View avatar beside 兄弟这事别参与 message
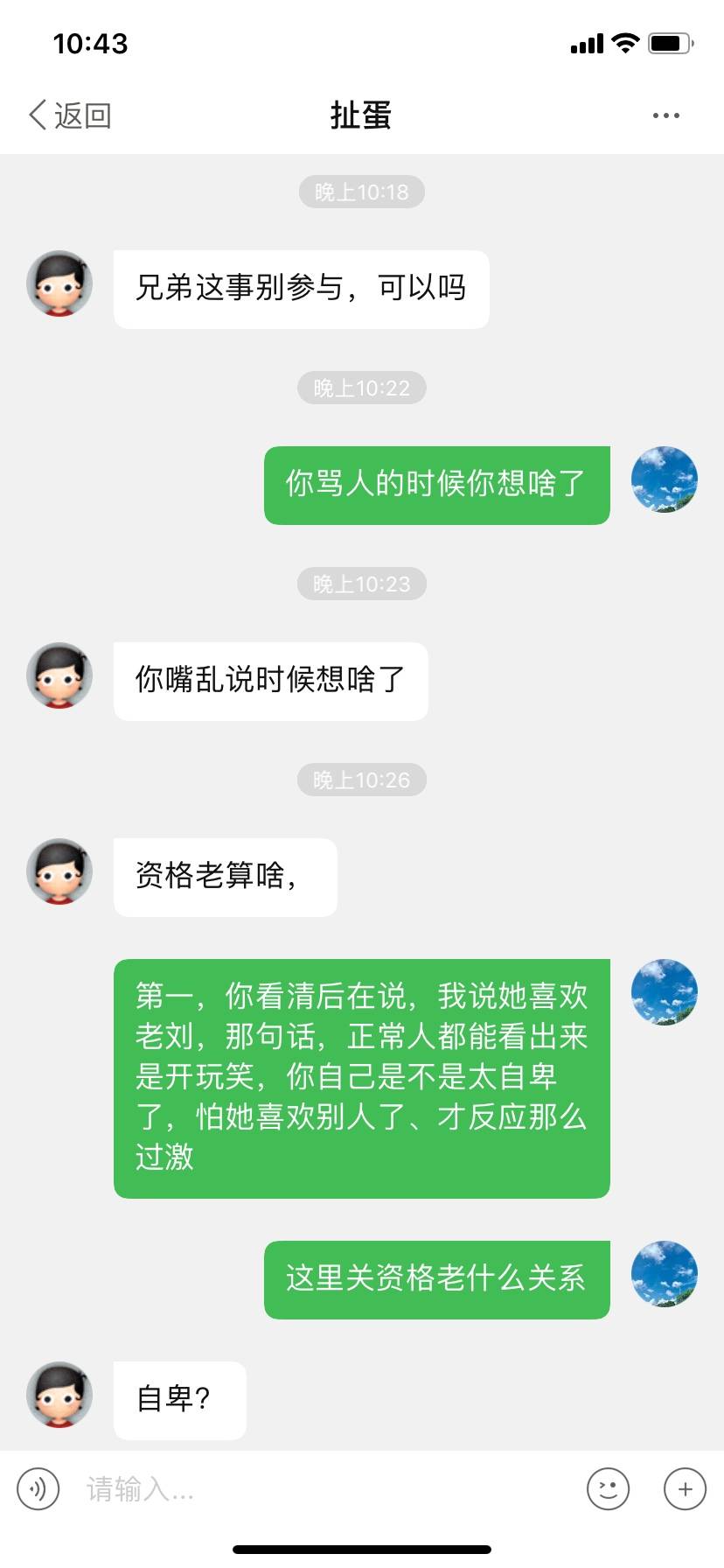This screenshot has height=1568, width=724. (59, 283)
